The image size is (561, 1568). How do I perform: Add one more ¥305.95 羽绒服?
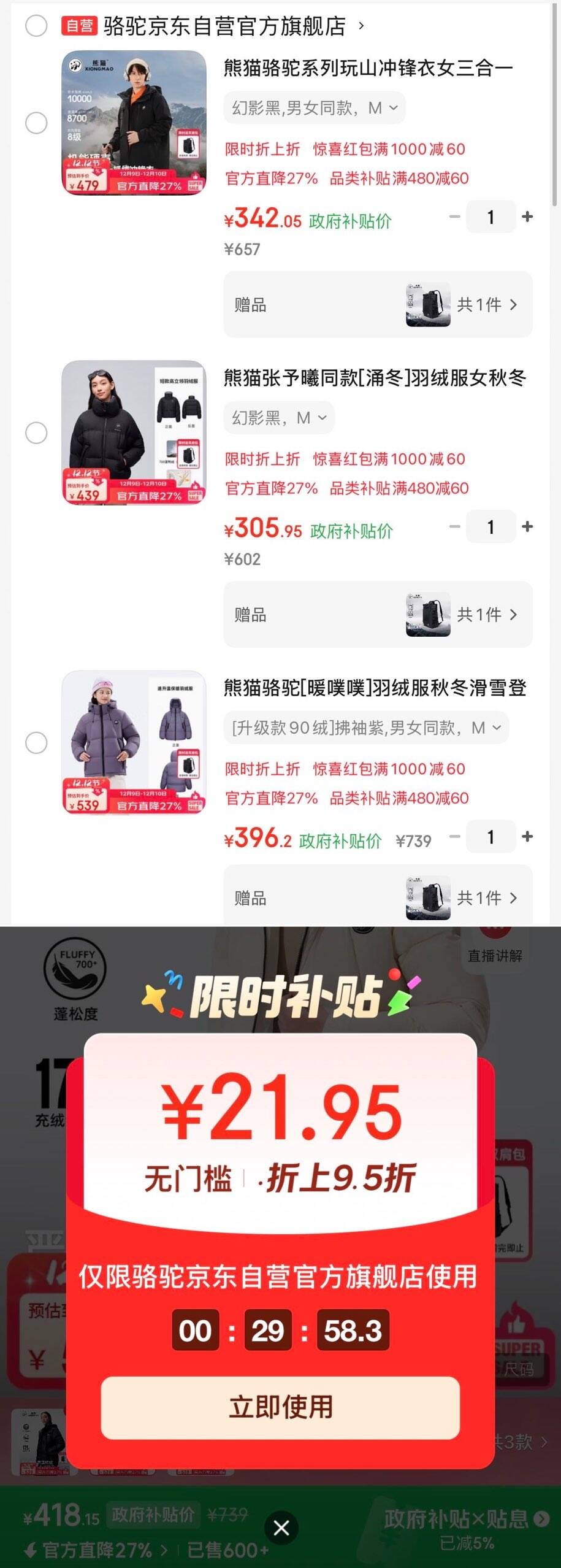(527, 526)
